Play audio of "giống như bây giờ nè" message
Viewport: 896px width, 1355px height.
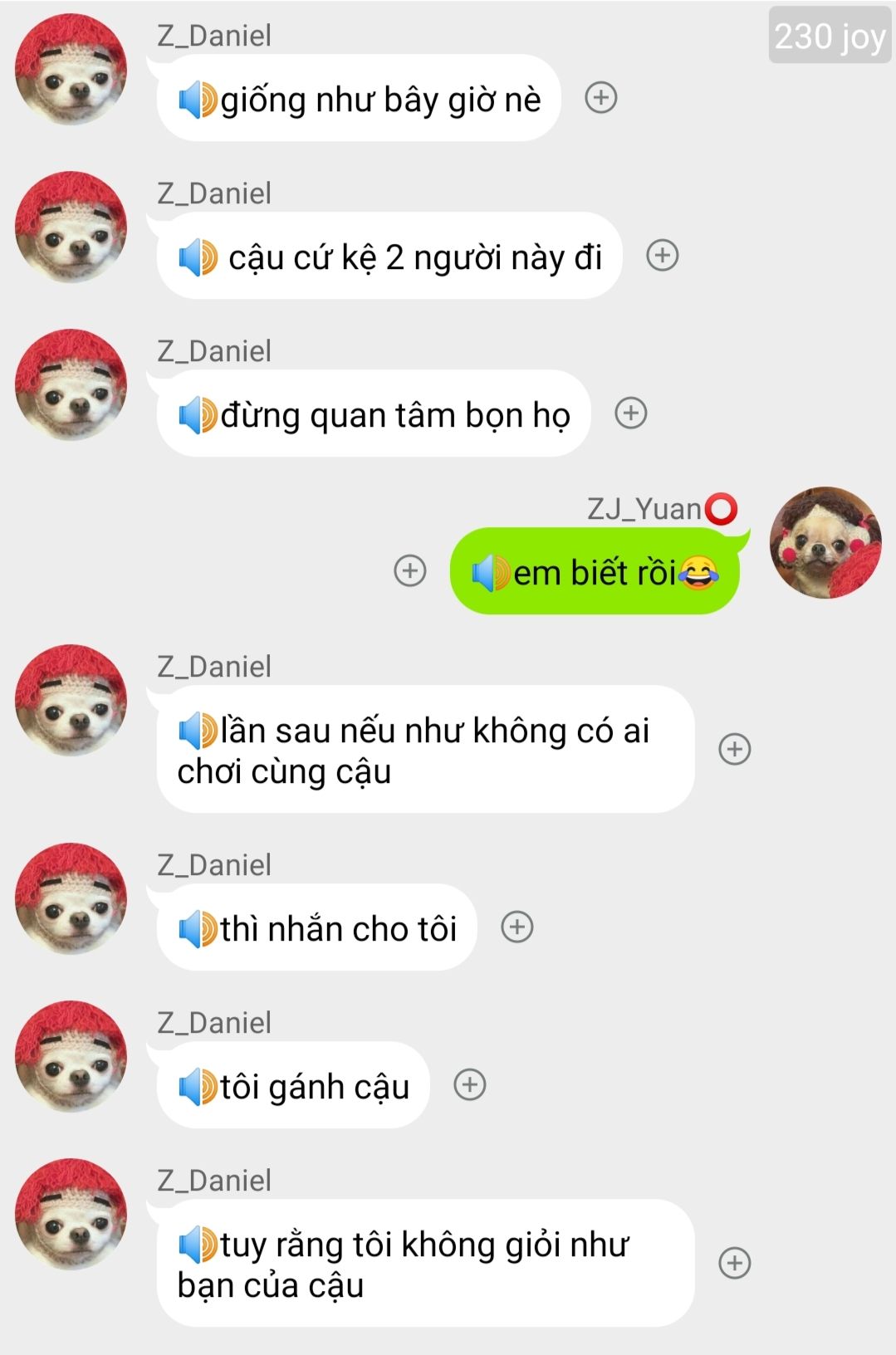point(198,100)
